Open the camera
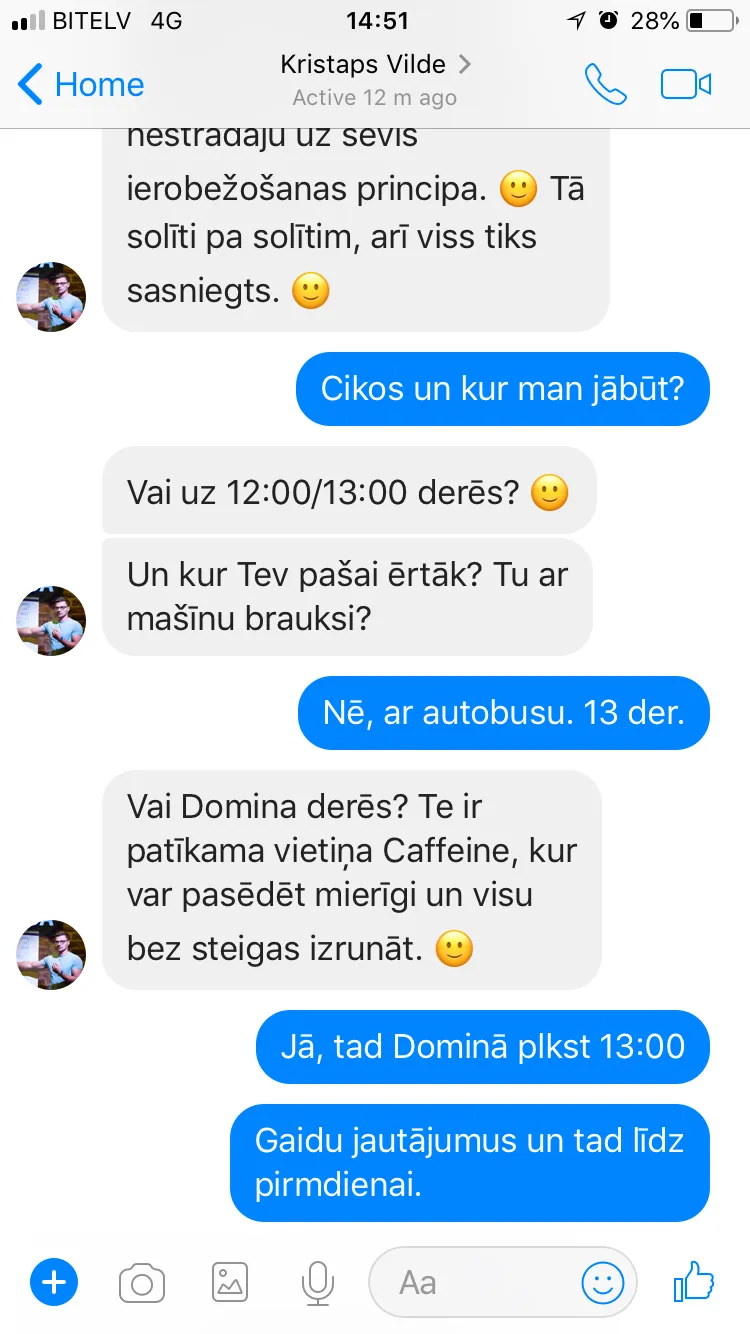750x1334 pixels. [141, 1283]
